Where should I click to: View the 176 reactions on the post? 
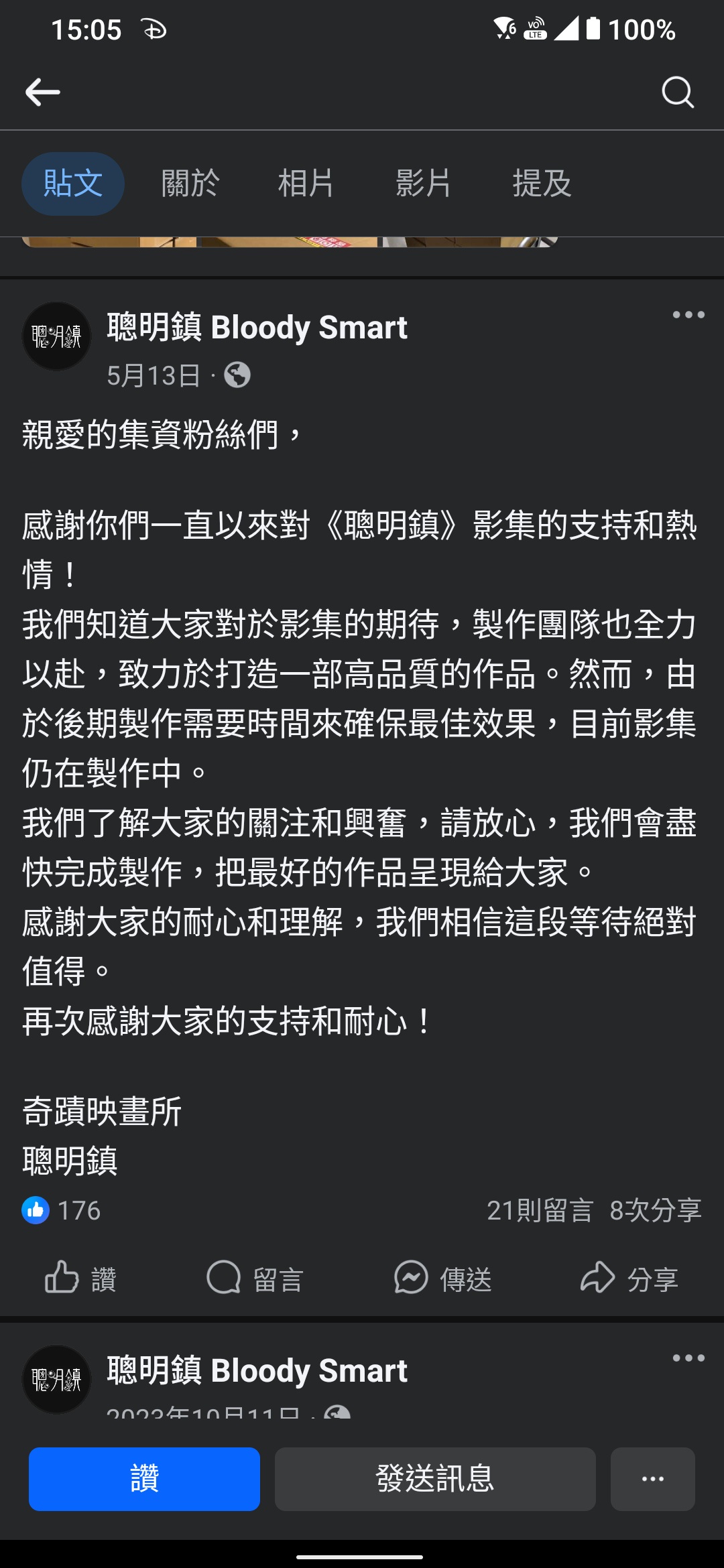(x=61, y=1210)
